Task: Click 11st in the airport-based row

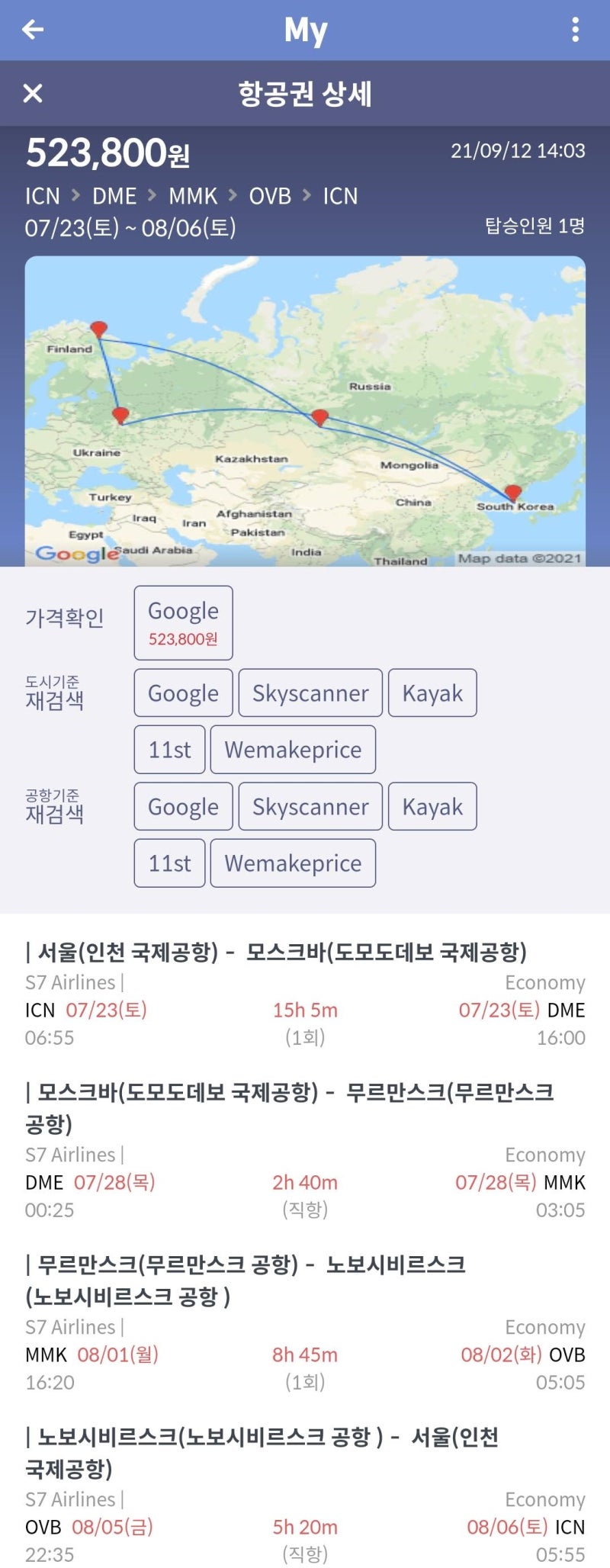Action: [169, 863]
